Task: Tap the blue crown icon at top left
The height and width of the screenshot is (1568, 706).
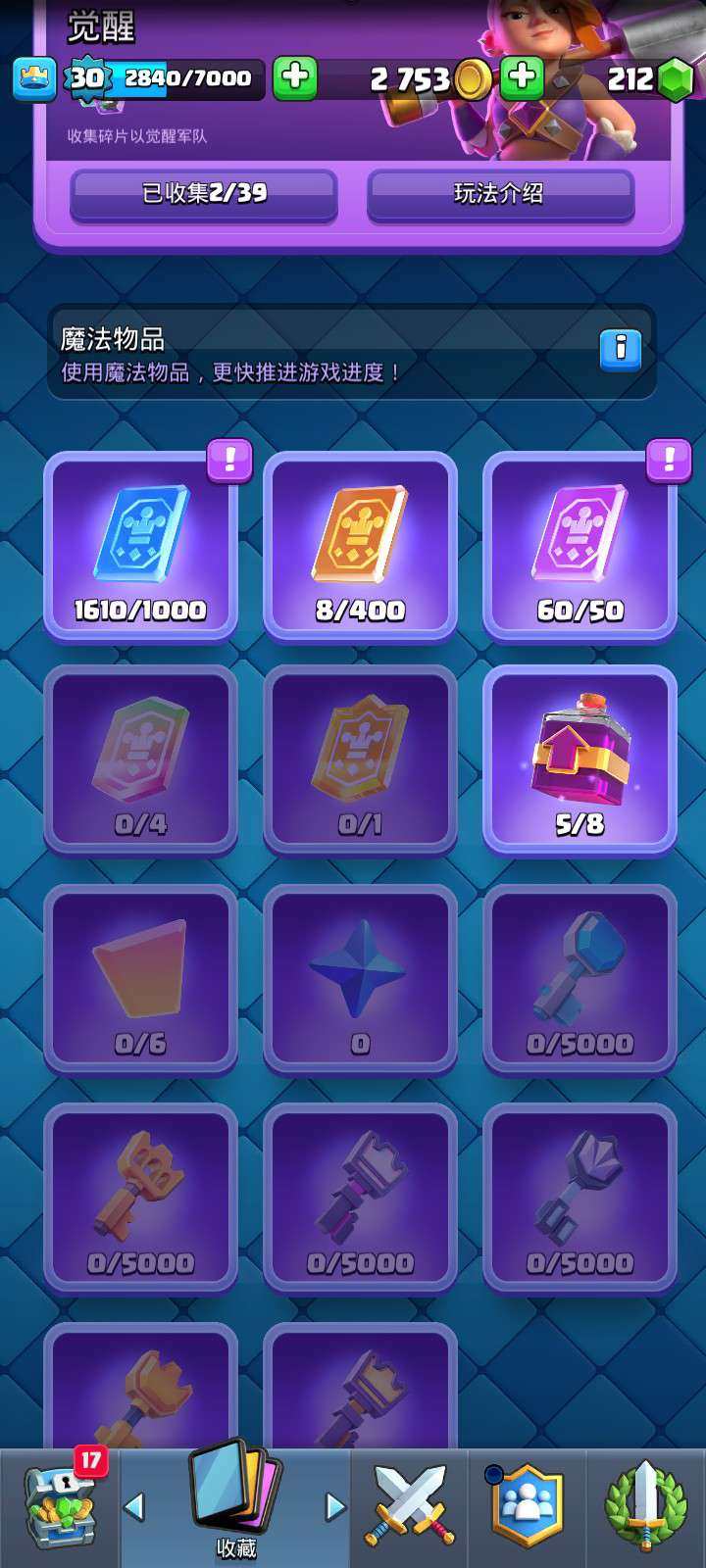Action: 34,78
